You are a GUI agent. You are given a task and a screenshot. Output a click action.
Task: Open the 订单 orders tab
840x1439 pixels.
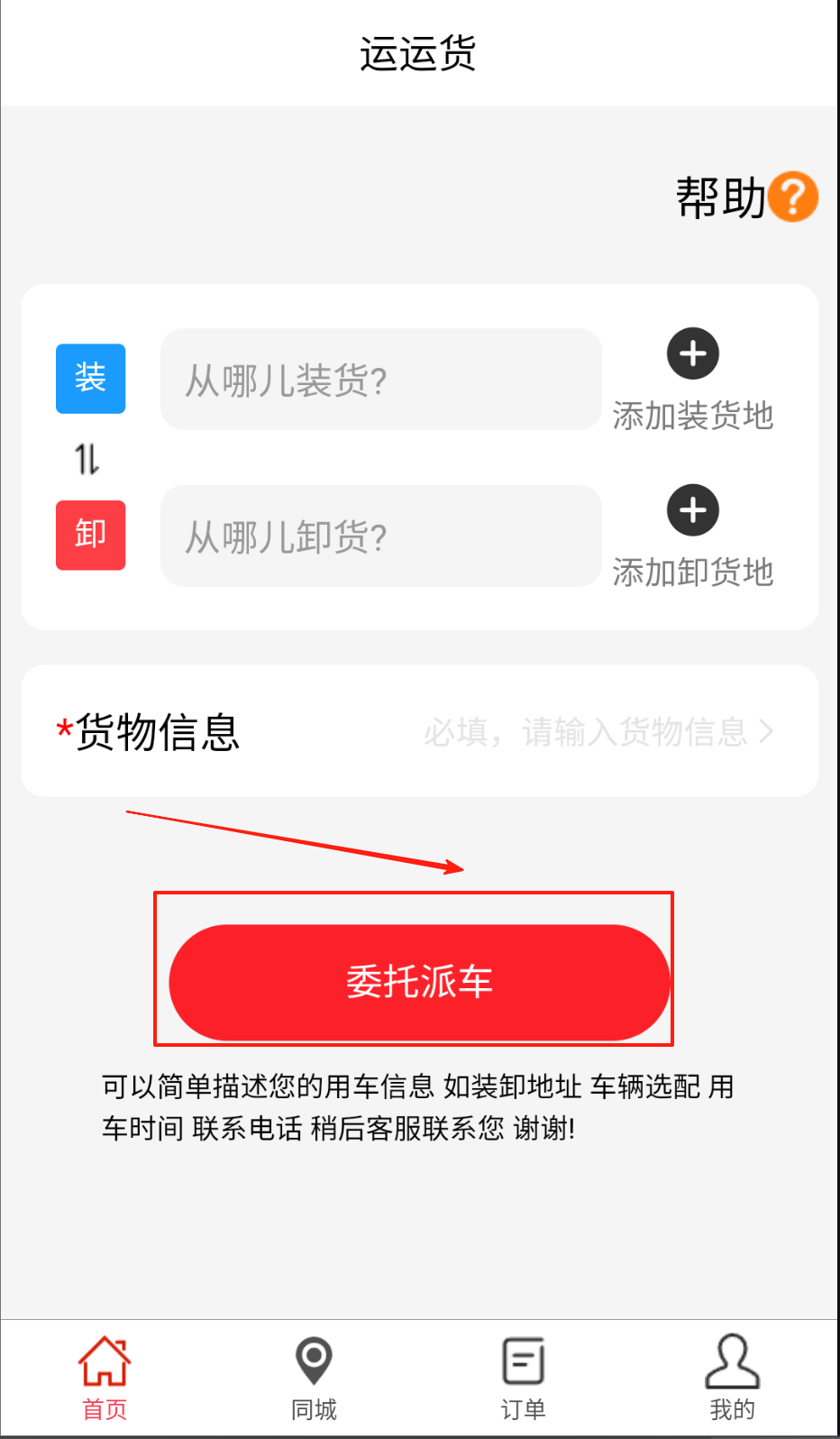tap(523, 1377)
